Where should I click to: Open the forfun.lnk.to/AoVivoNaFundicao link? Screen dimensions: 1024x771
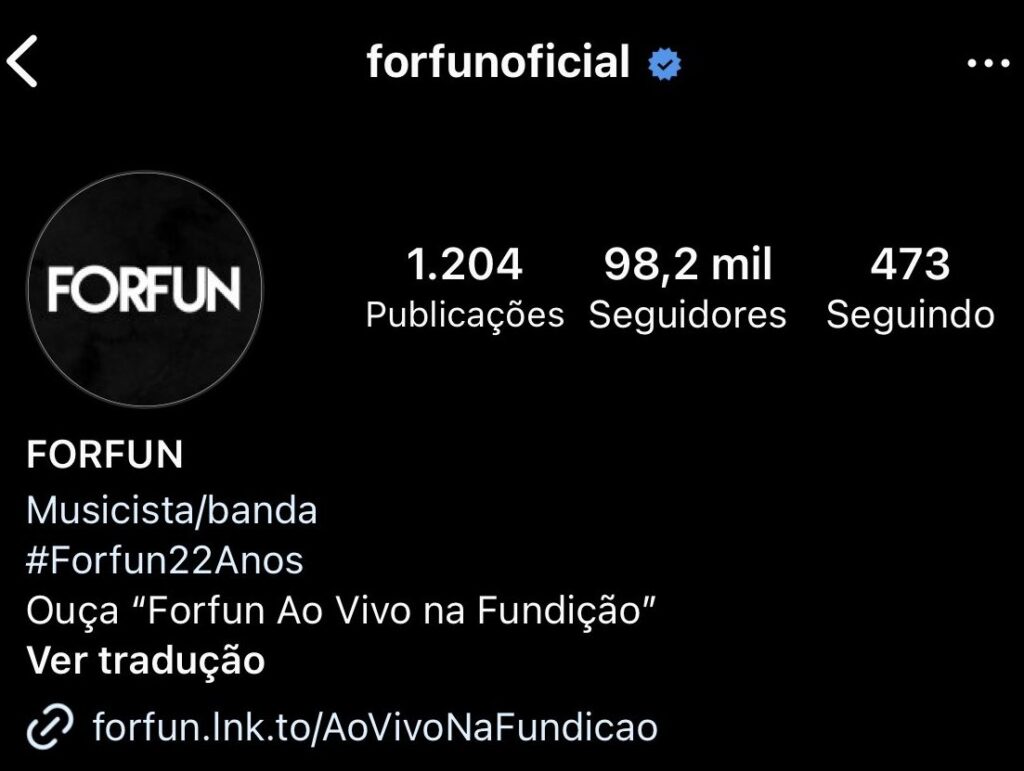pos(374,727)
